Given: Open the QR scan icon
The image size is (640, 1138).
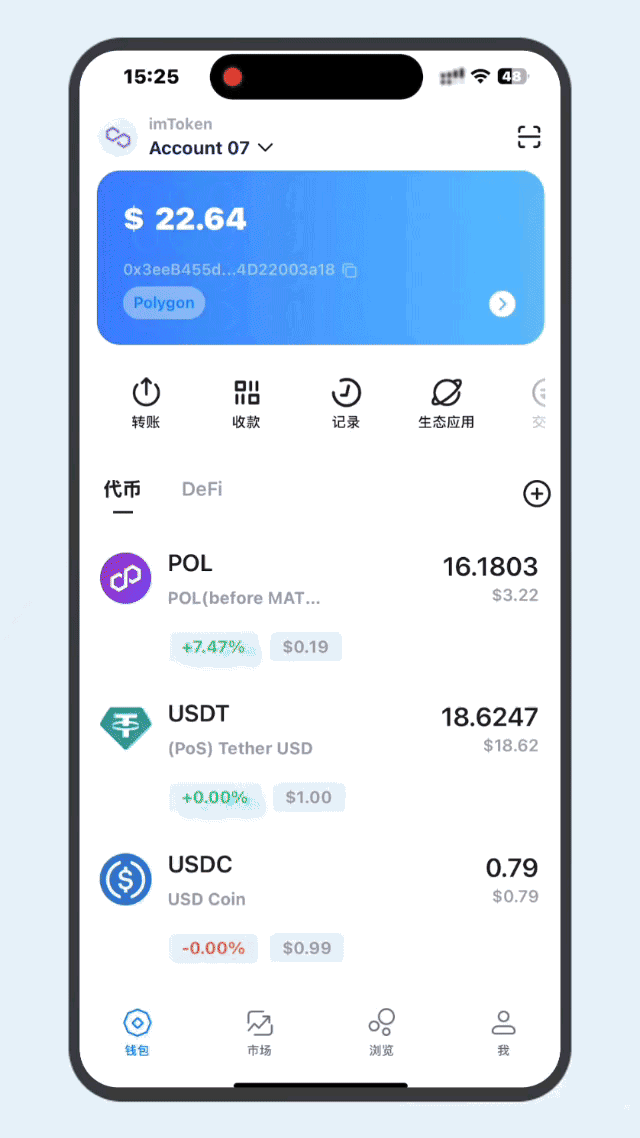Looking at the screenshot, I should [x=528, y=138].
